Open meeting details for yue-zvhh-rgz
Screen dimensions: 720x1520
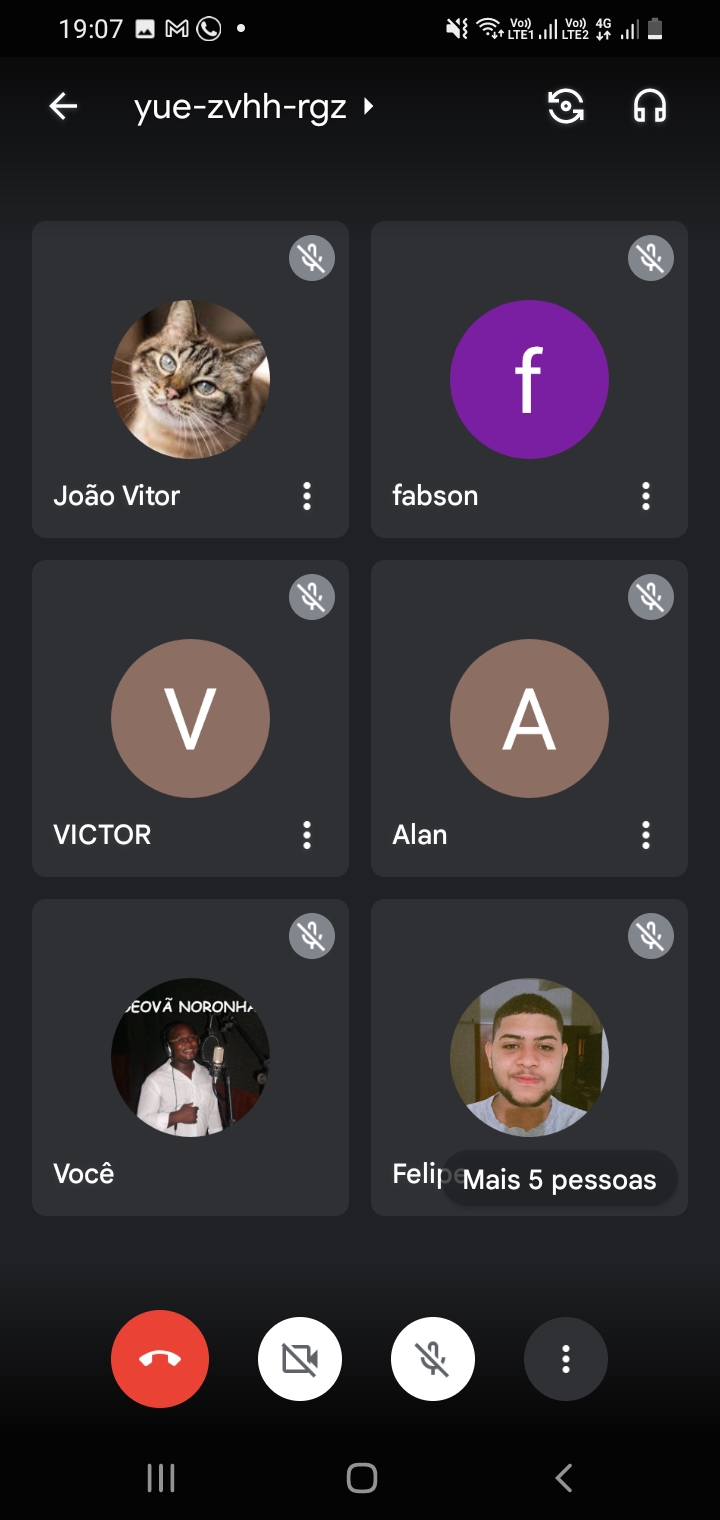click(254, 106)
